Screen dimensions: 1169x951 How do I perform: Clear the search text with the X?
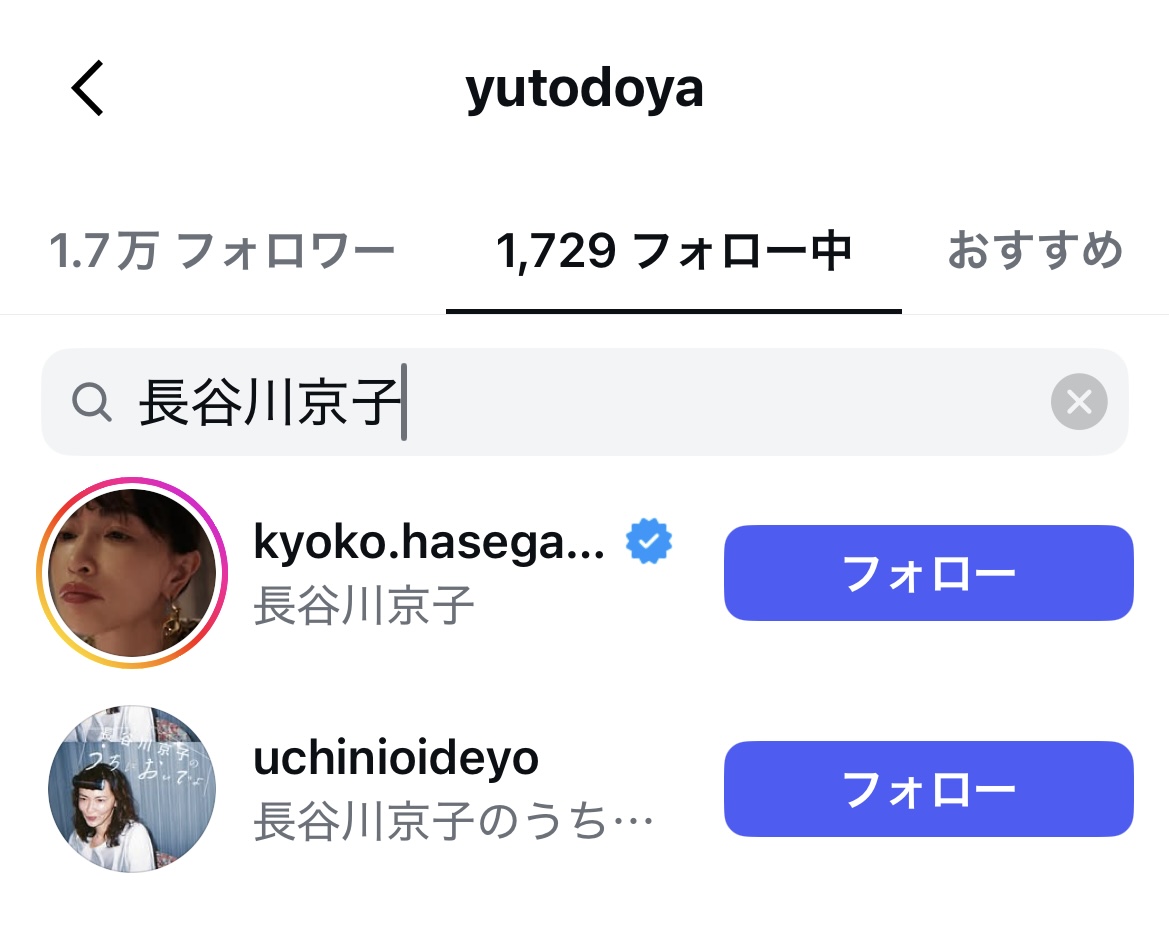tap(1079, 403)
